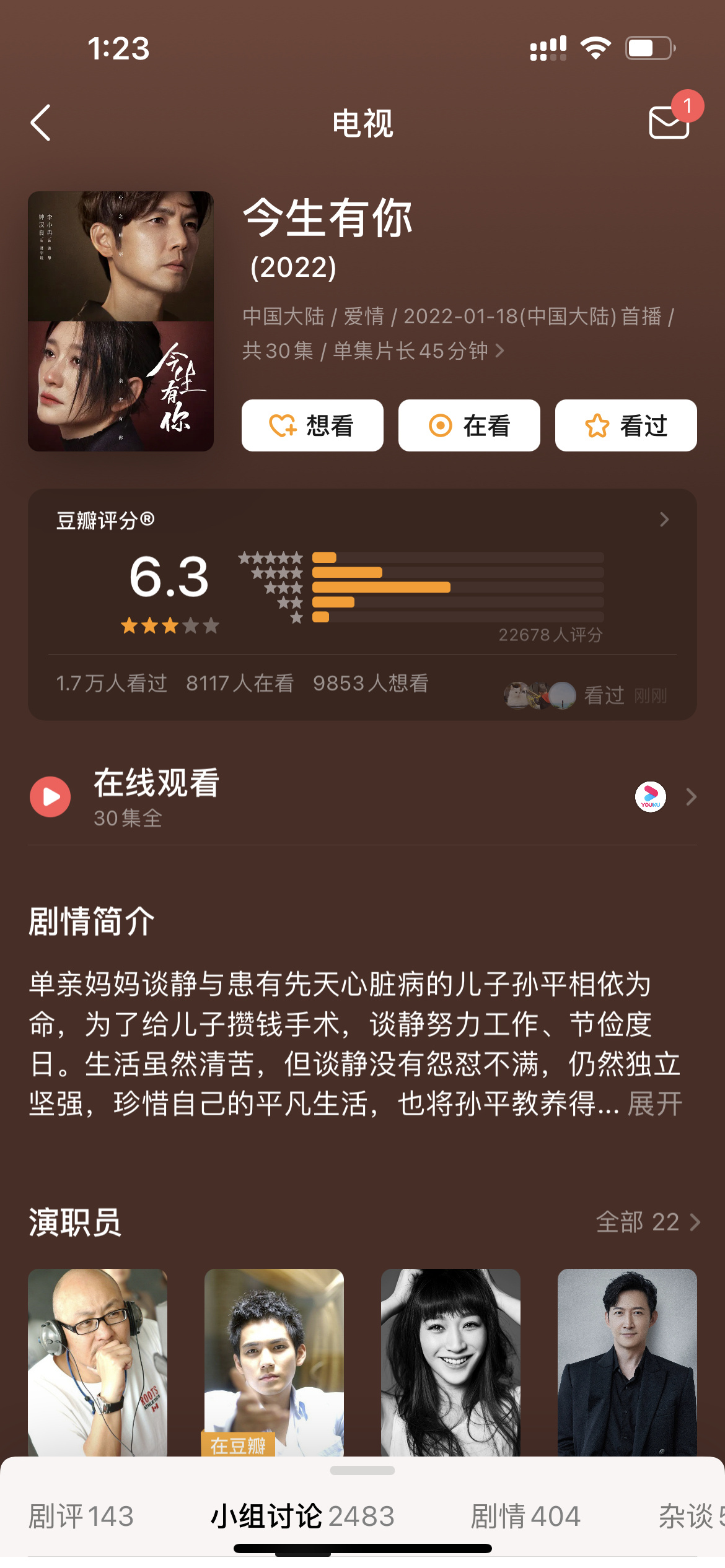Tap the star icon on the 看过 button
The width and height of the screenshot is (725, 1568).
[x=597, y=425]
